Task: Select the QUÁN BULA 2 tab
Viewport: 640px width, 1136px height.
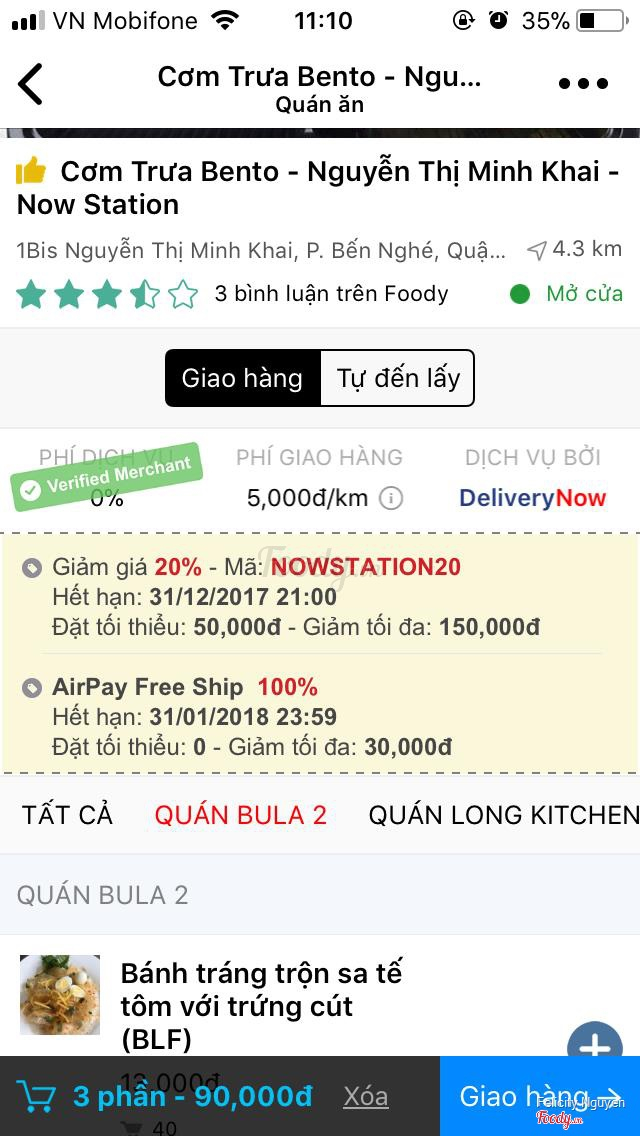Action: pos(240,815)
